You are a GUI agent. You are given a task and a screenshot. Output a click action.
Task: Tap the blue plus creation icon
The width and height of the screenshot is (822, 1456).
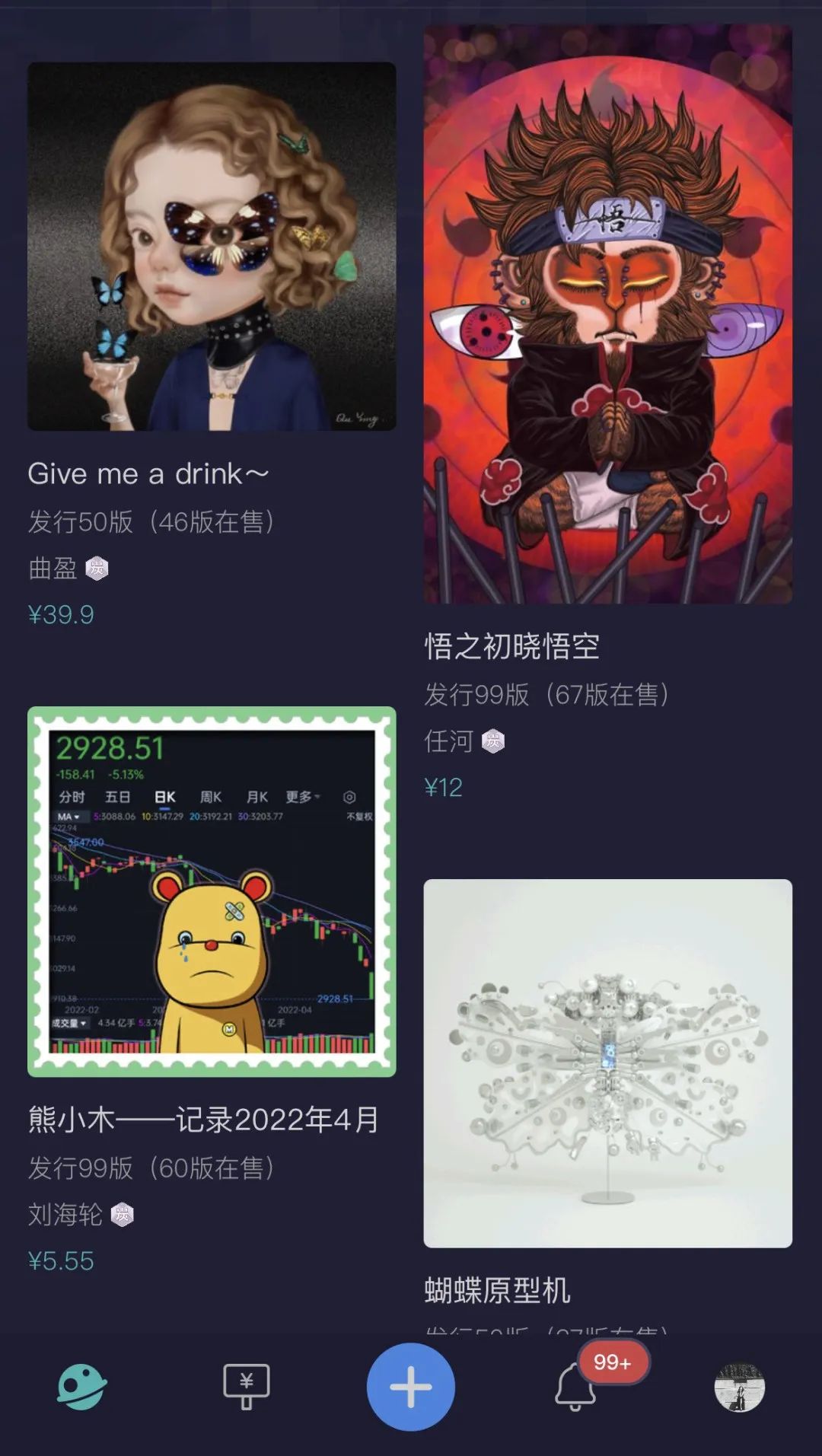(410, 1387)
